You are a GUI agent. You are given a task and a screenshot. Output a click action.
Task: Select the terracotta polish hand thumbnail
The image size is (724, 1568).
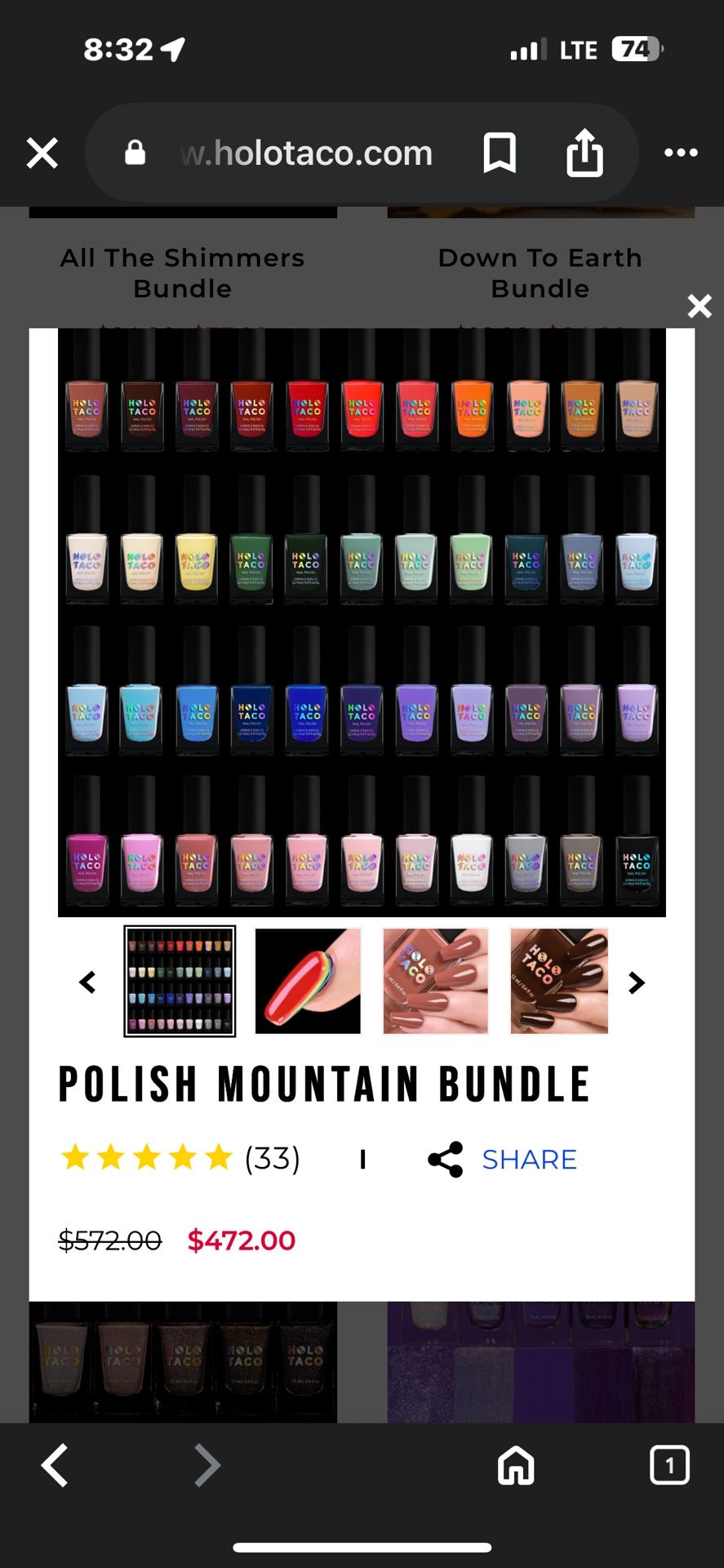click(x=436, y=982)
